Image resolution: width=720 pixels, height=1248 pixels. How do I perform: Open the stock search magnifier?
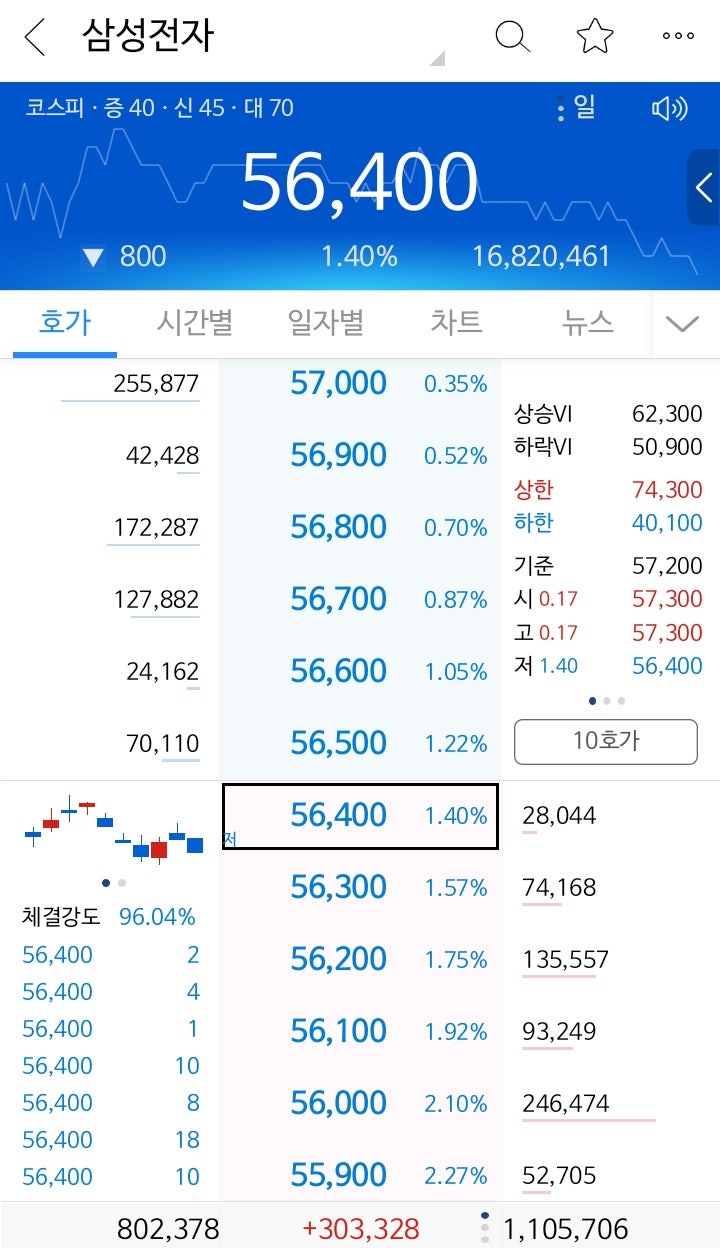(x=512, y=37)
